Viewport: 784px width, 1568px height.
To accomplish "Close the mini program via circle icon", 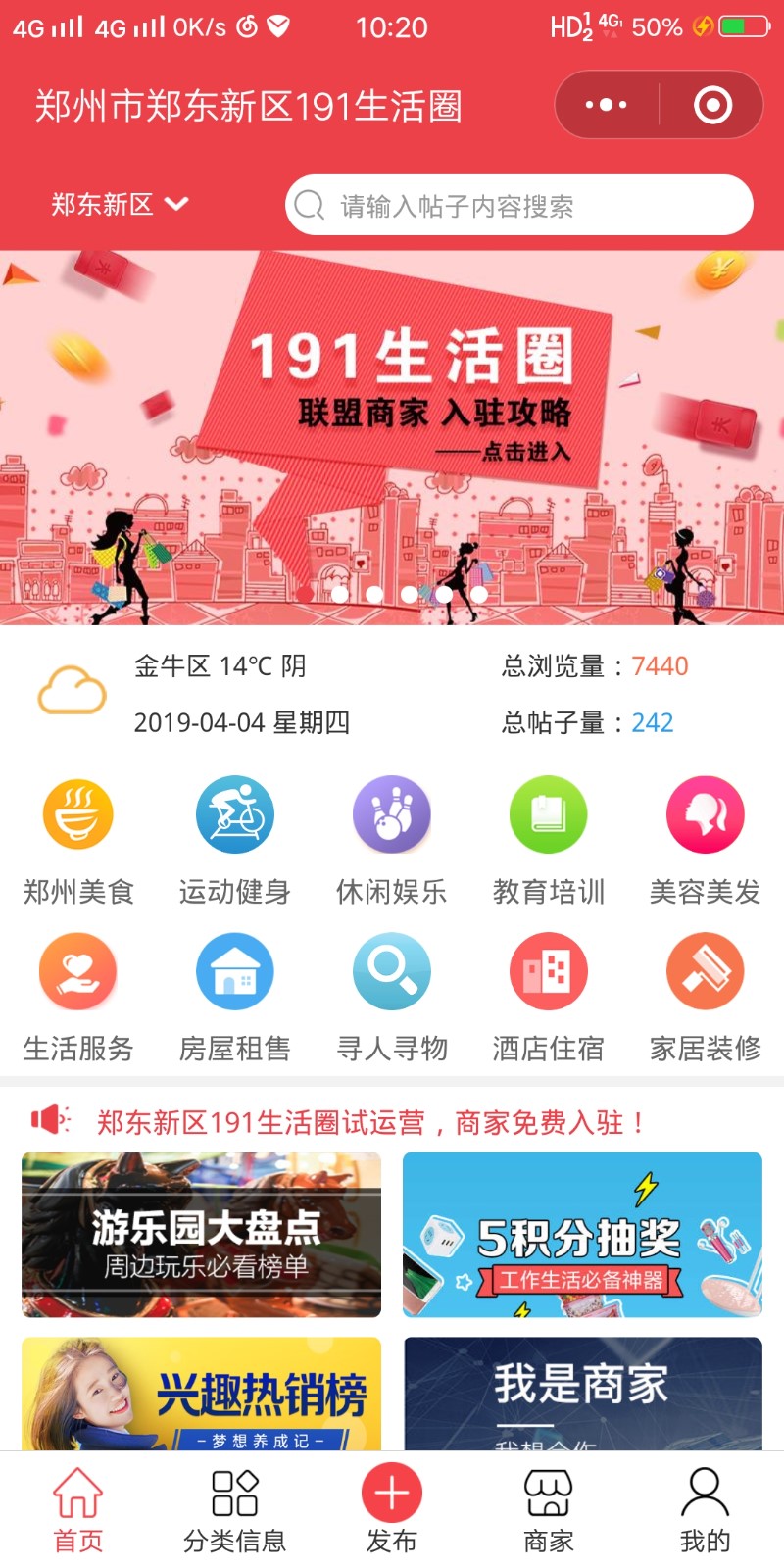I will click(x=712, y=105).
